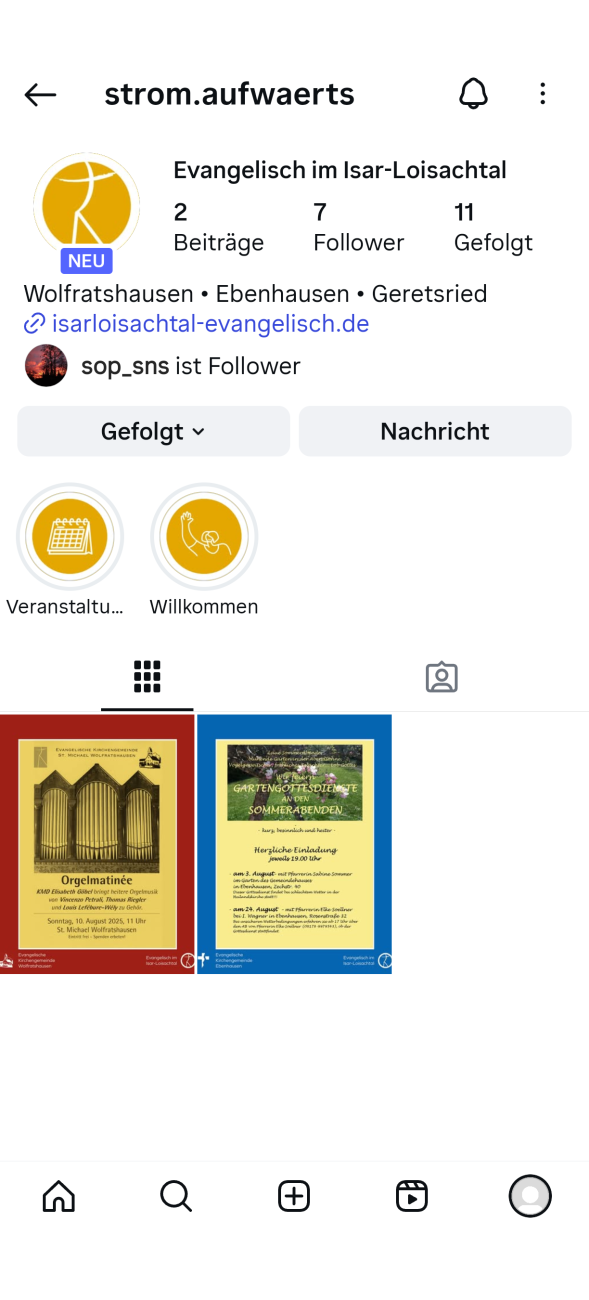View the 11 Gefolgt accounts list
This screenshot has height=1300, width=589.
point(493,227)
